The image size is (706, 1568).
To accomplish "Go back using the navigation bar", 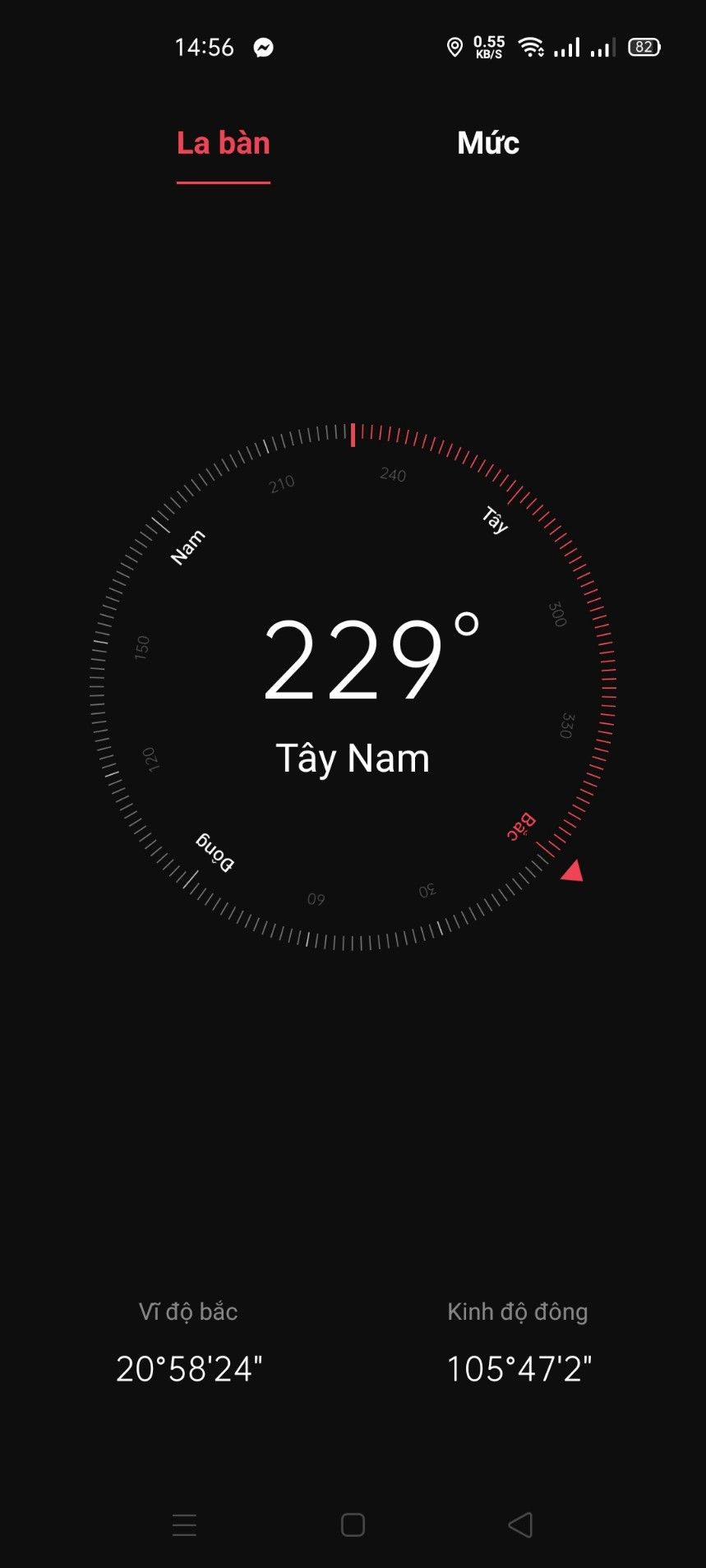I will [x=520, y=1524].
